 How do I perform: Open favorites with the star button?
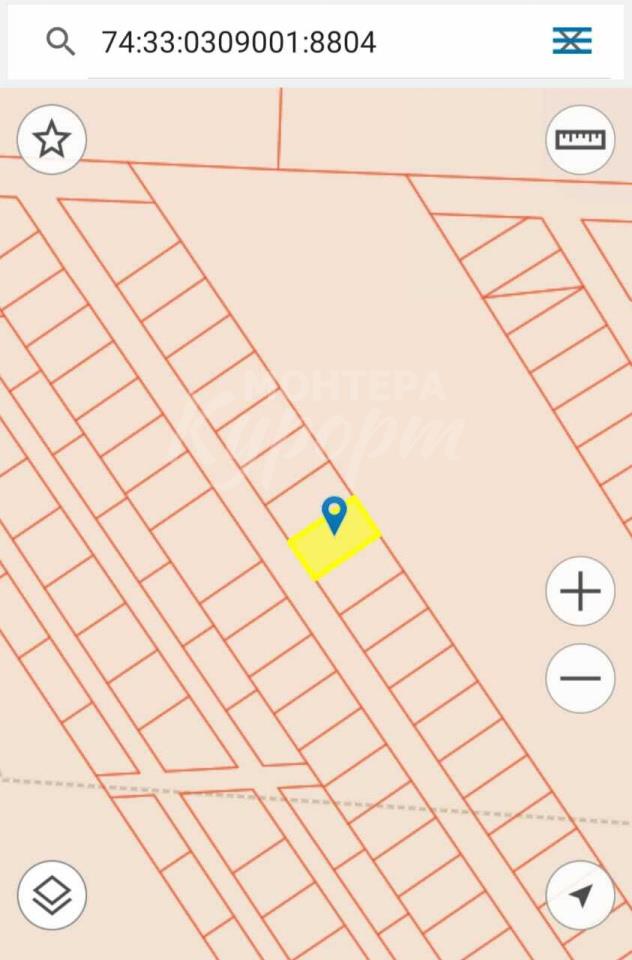click(x=52, y=140)
